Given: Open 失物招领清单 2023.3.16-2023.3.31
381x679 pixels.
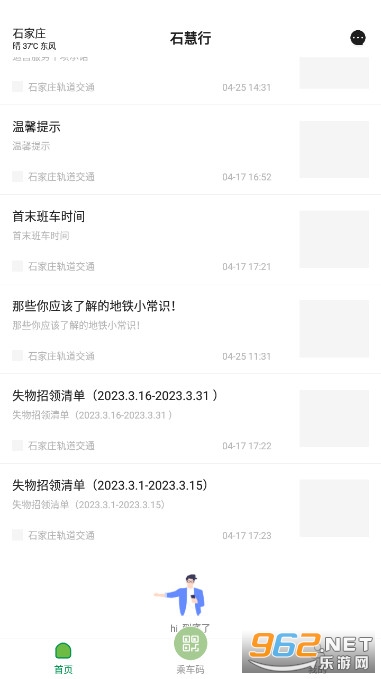Looking at the screenshot, I should [190, 419].
